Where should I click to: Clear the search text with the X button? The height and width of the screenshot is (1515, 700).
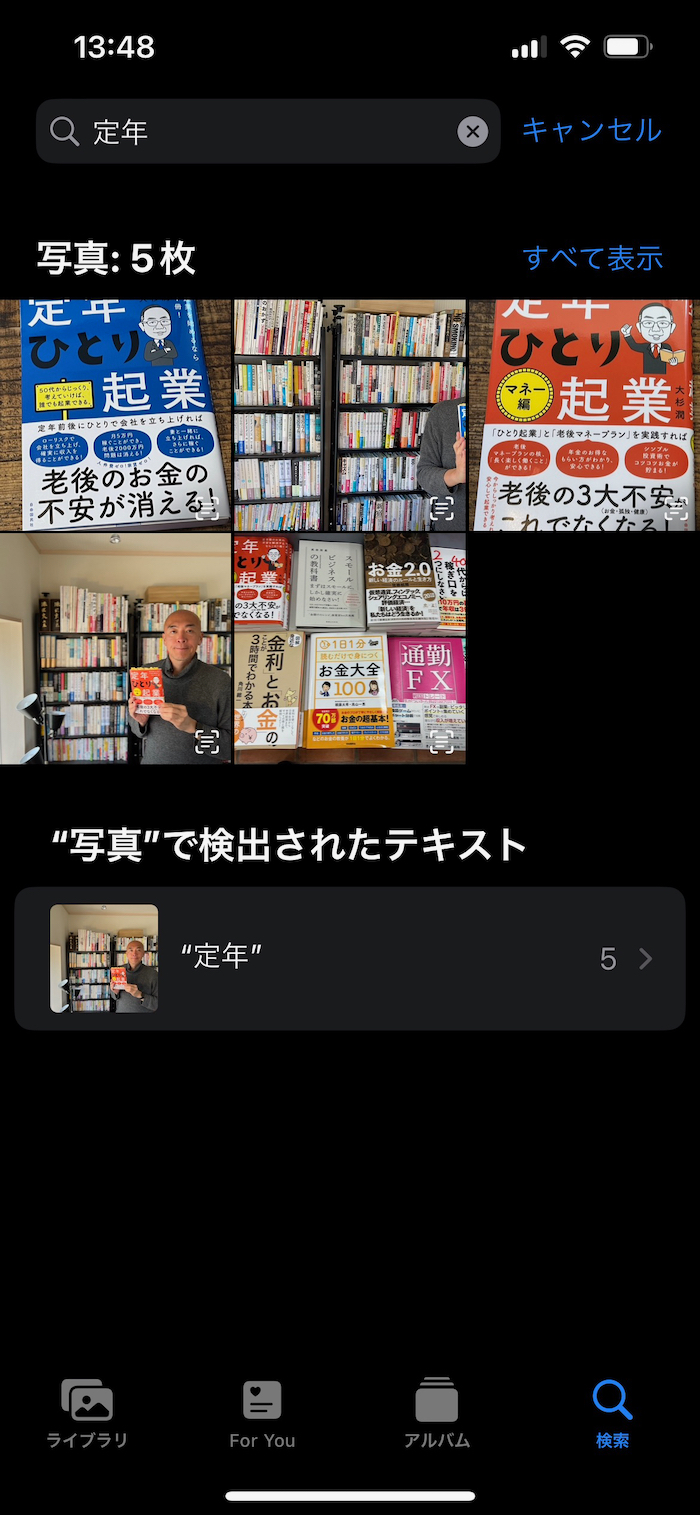pos(472,131)
